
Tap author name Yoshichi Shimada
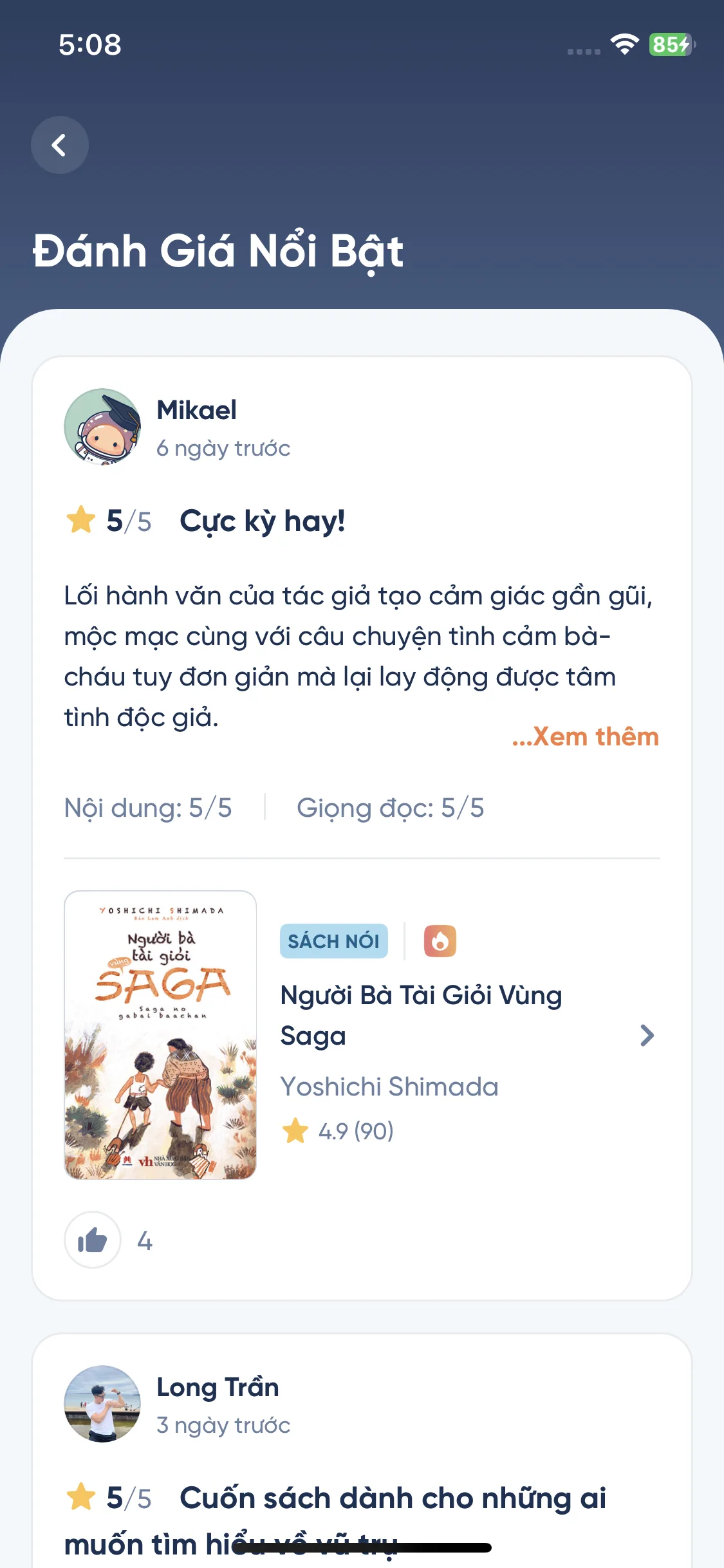coord(389,1086)
